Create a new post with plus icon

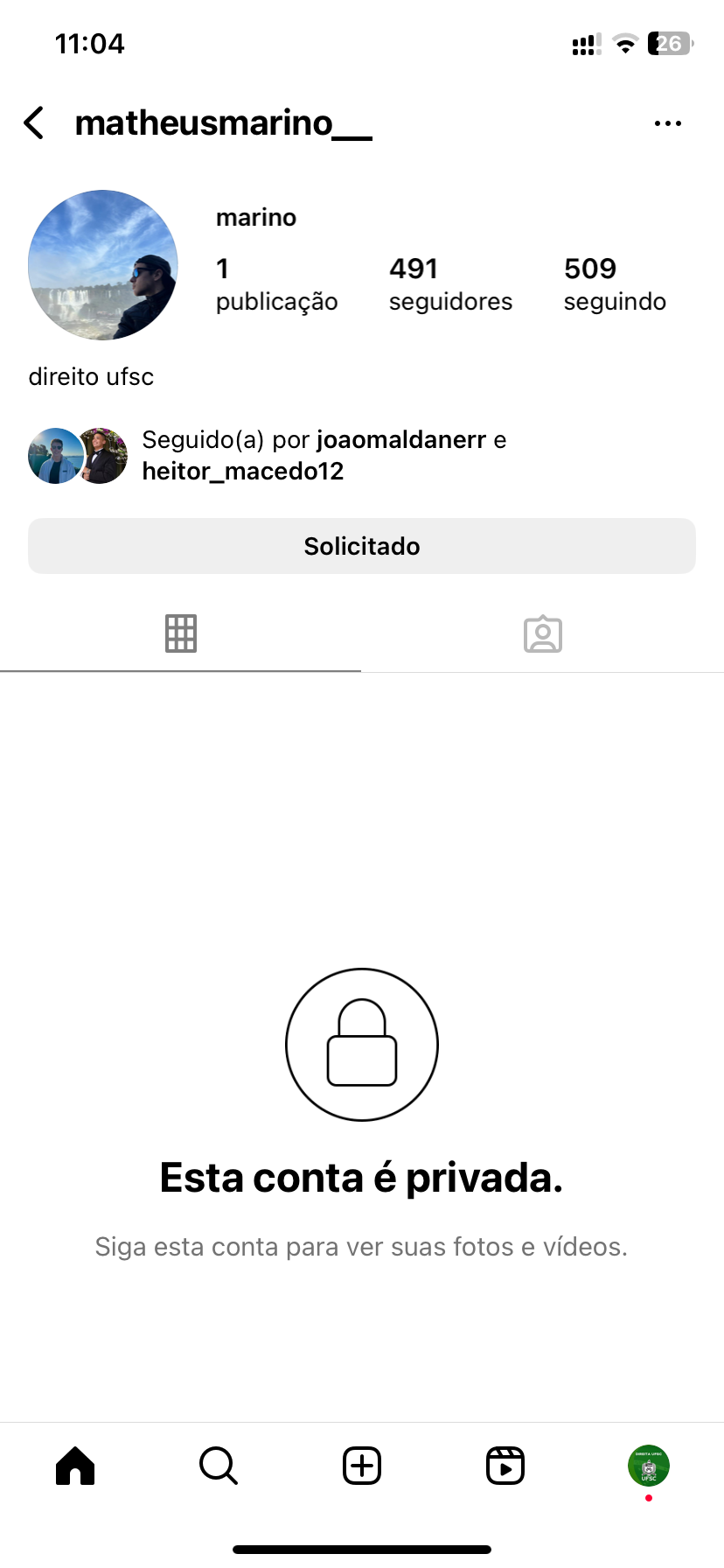pyautogui.click(x=362, y=1466)
